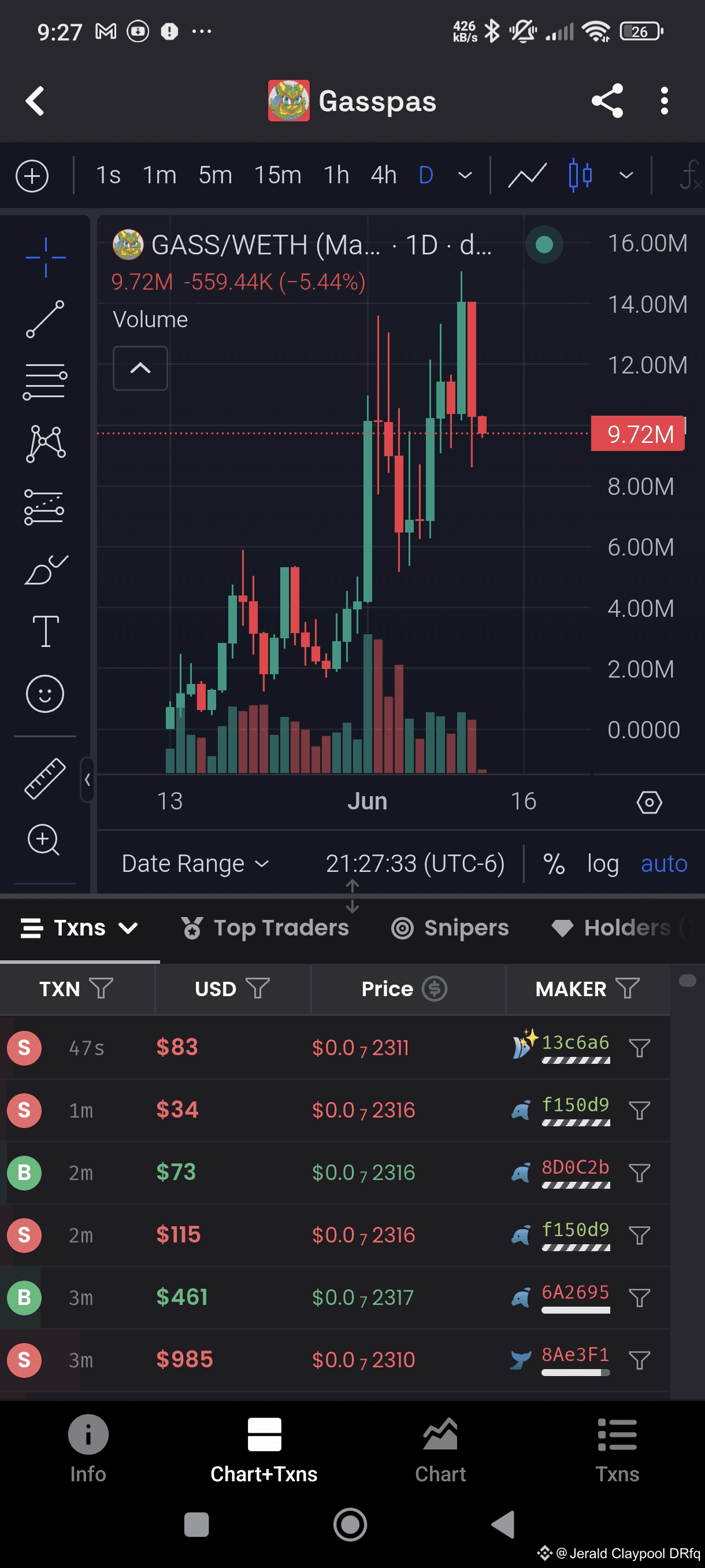Choose the trend line drawing tool
This screenshot has height=1568, width=705.
pyautogui.click(x=45, y=319)
